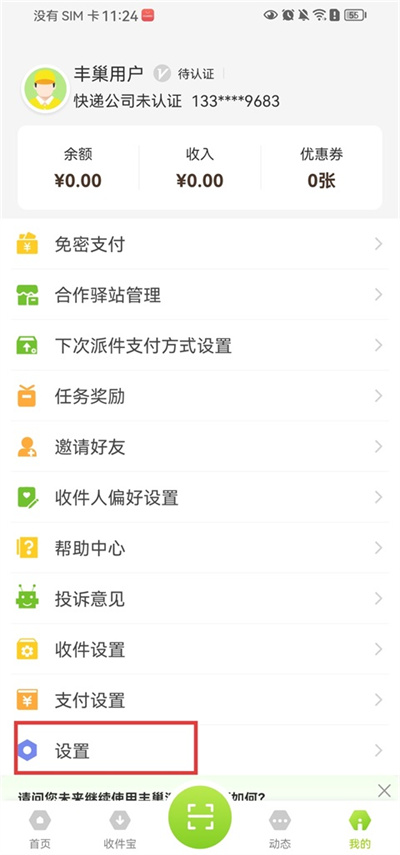
Task: Tap the green scan button
Action: (x=200, y=817)
